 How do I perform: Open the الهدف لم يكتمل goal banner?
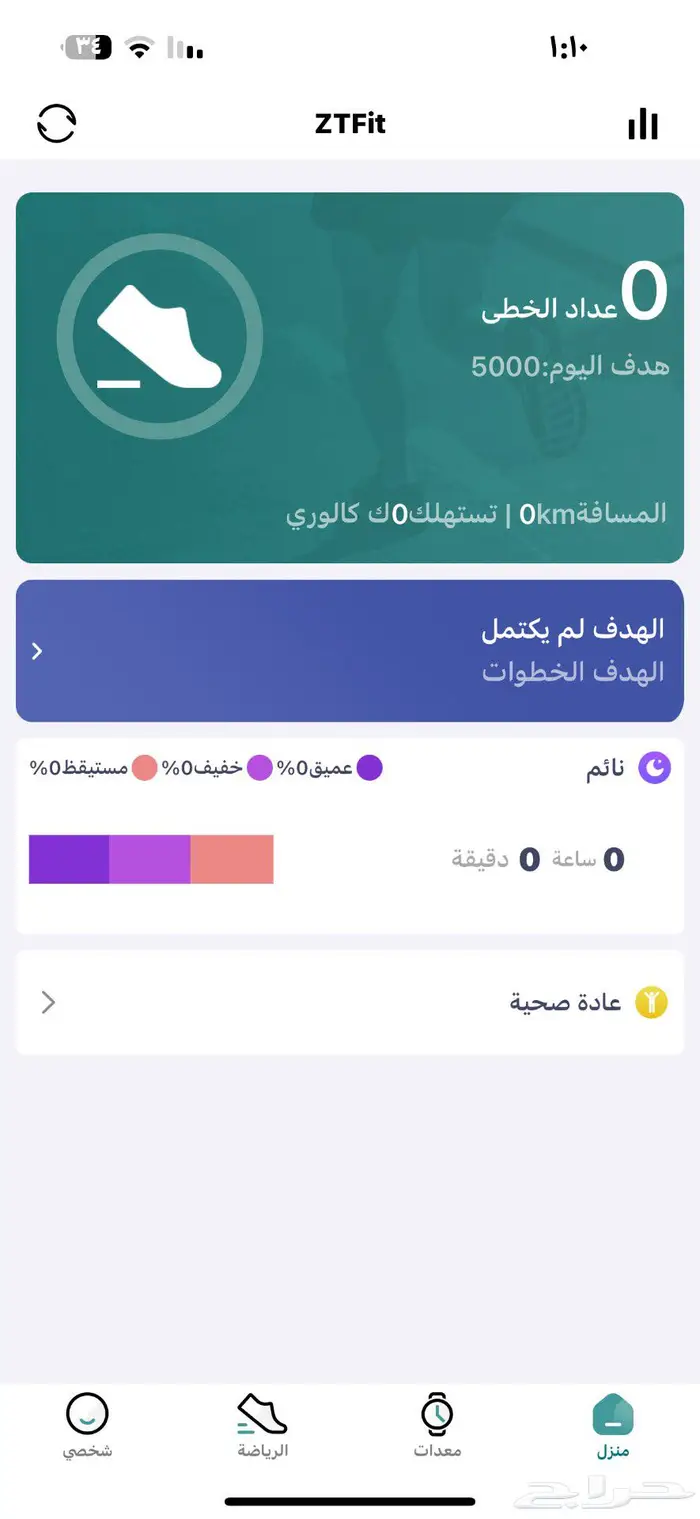(x=350, y=651)
